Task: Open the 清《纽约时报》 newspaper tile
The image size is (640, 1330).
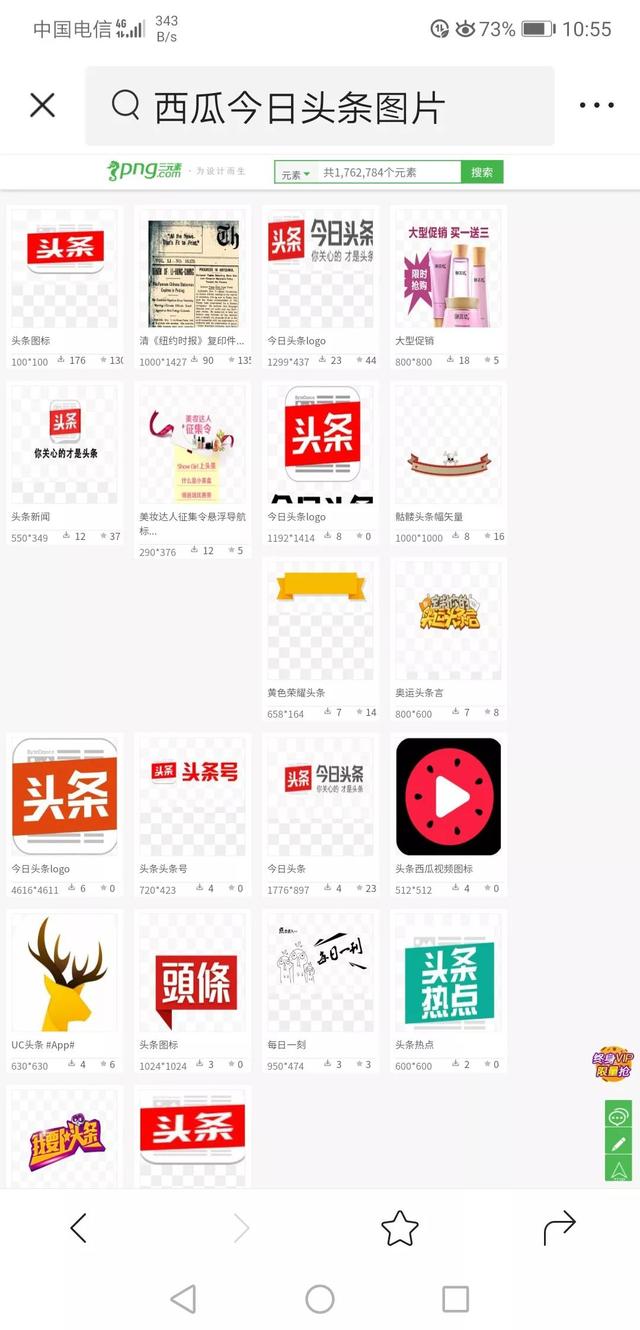Action: tap(193, 287)
